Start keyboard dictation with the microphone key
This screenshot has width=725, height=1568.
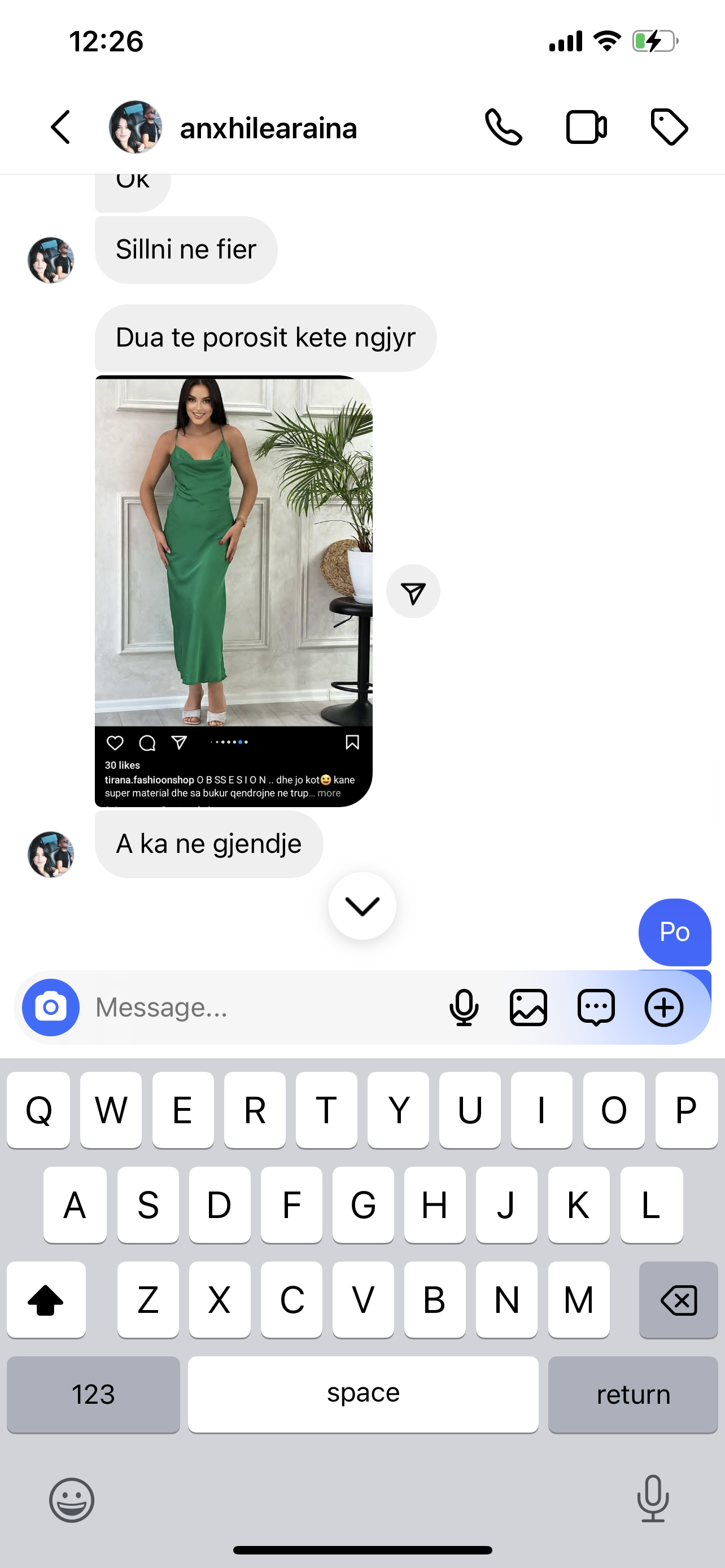(653, 1499)
